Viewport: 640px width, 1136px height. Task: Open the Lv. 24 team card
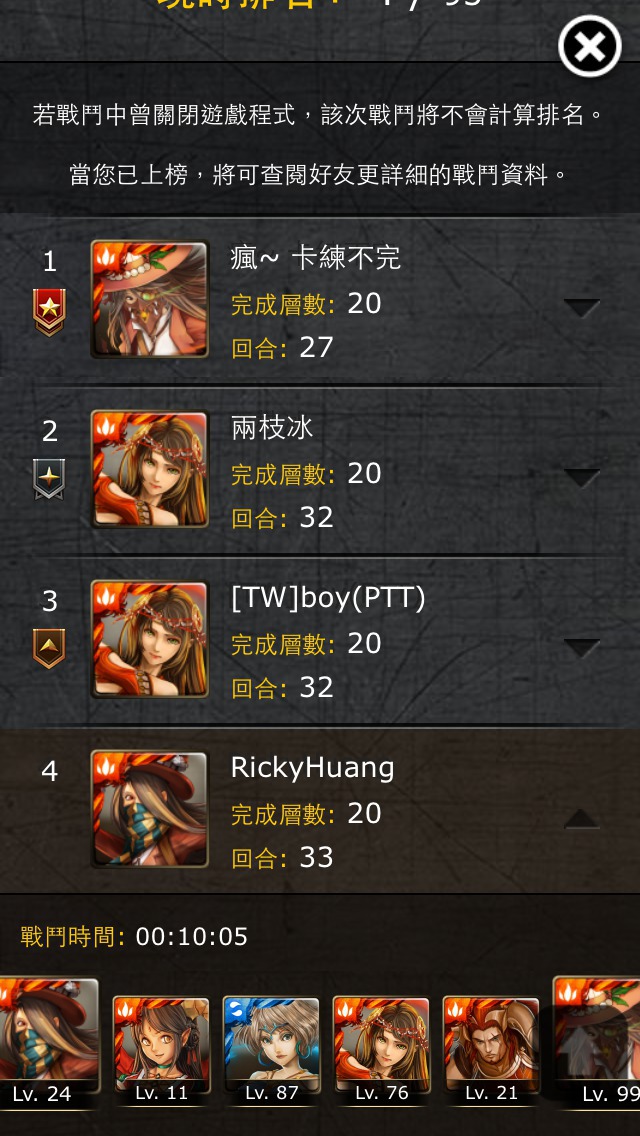(x=48, y=1043)
